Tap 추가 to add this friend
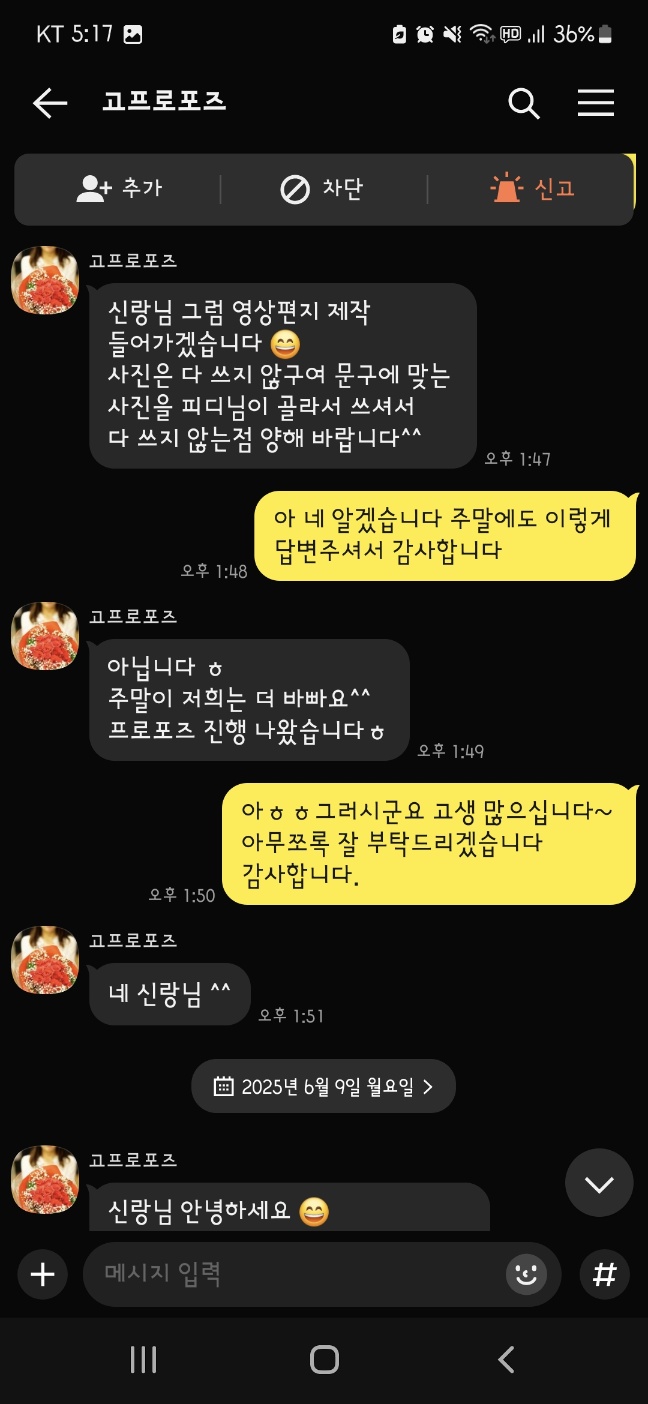This screenshot has height=1404, width=648. [119, 188]
